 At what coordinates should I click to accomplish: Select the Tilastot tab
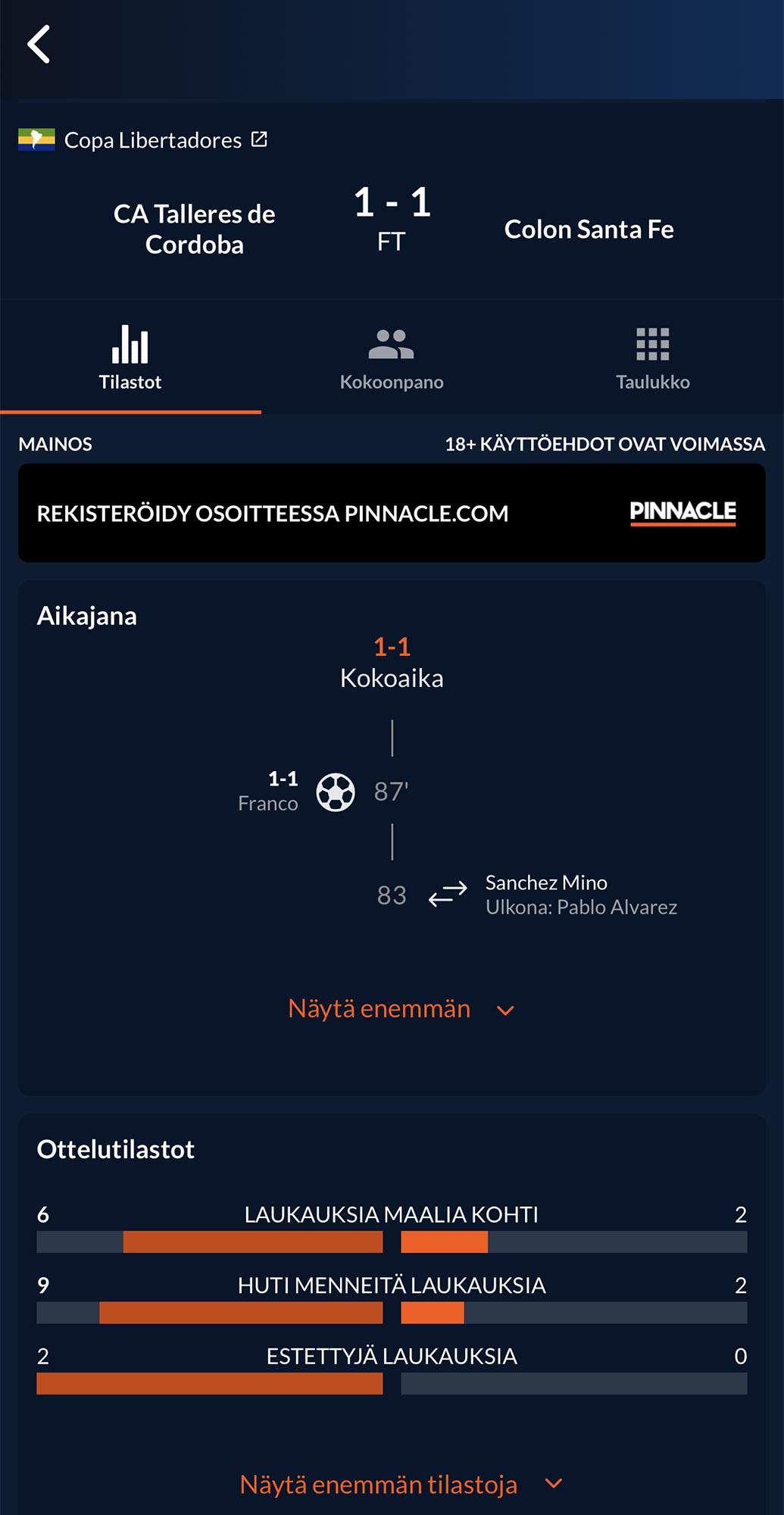click(130, 359)
